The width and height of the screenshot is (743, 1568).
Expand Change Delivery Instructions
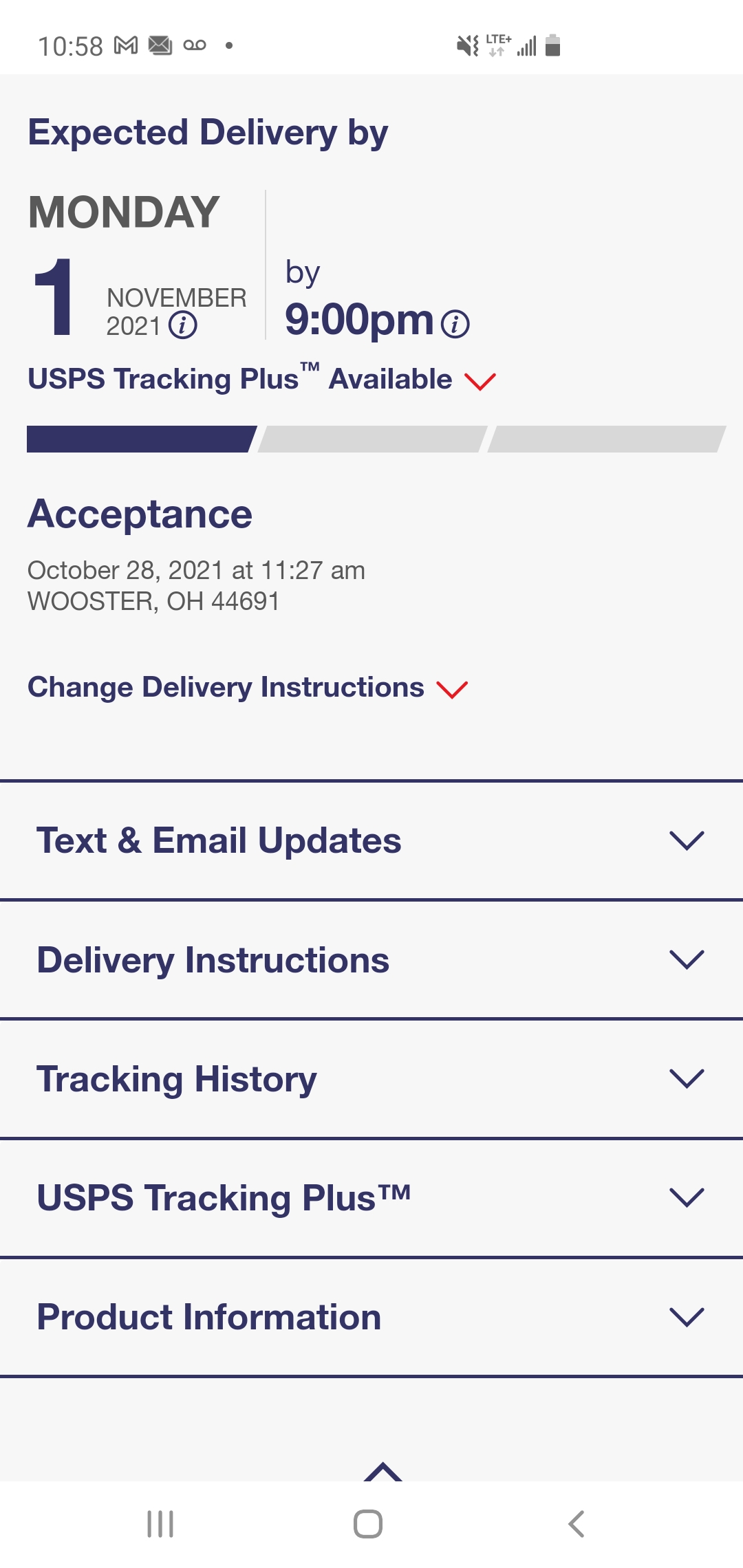tap(248, 688)
